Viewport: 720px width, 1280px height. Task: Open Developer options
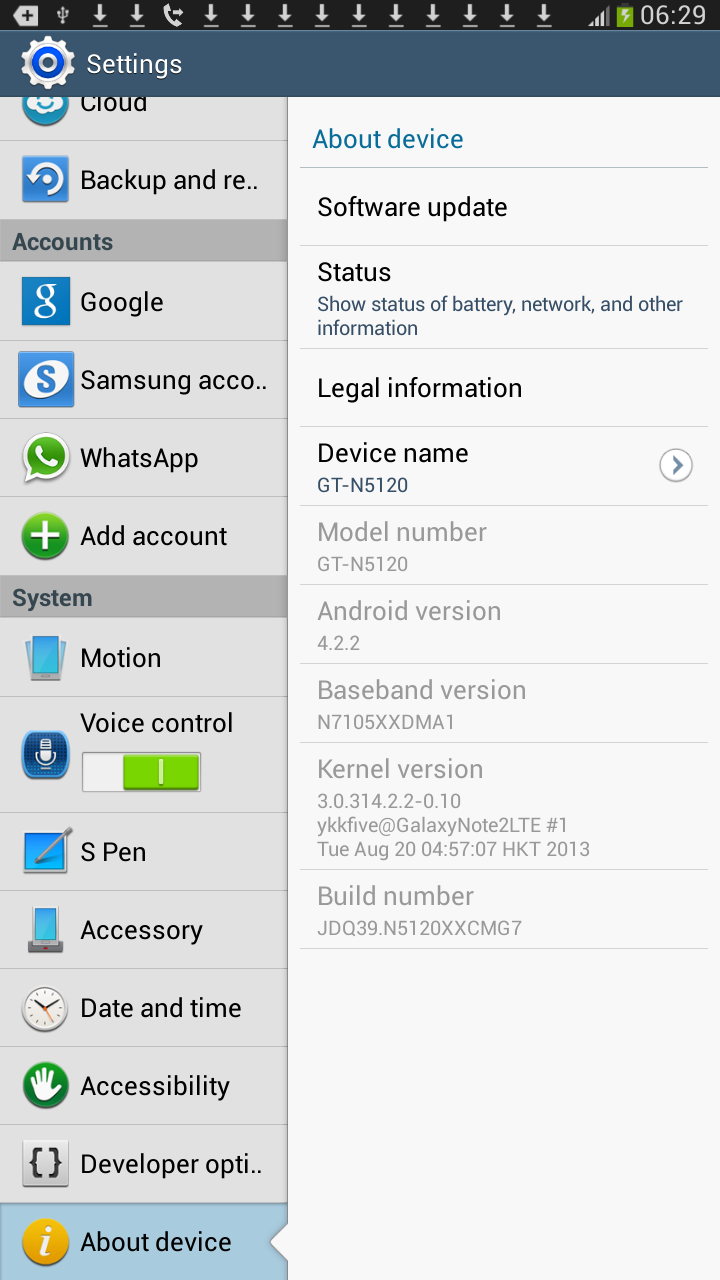[143, 1164]
